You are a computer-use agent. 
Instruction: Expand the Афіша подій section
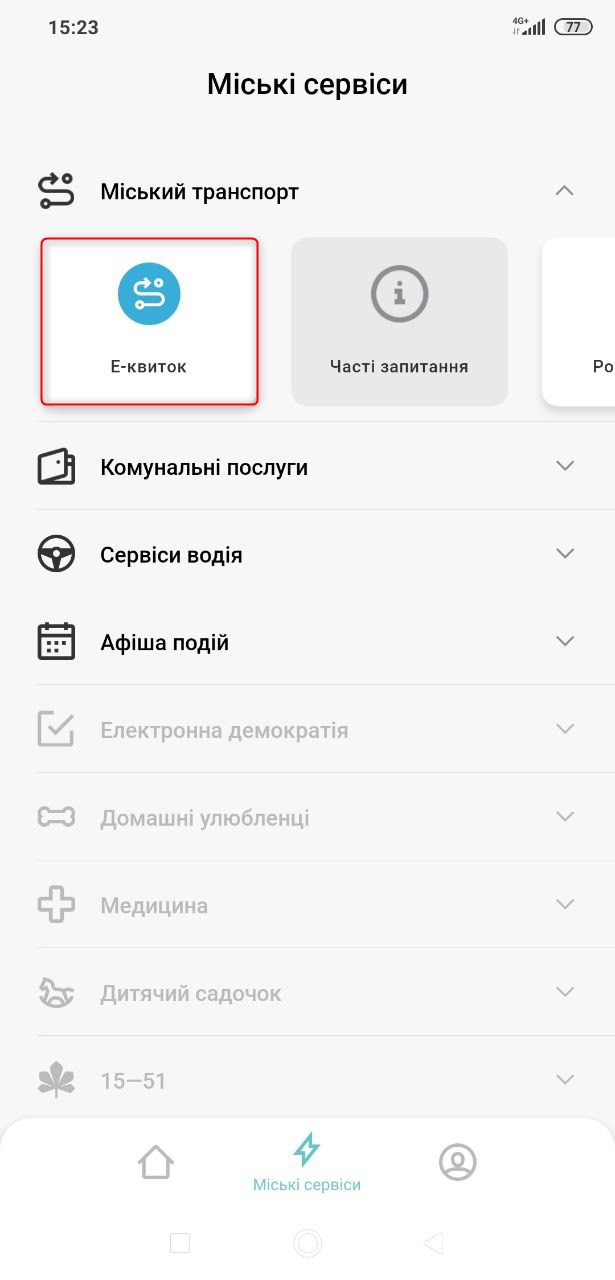[x=564, y=641]
